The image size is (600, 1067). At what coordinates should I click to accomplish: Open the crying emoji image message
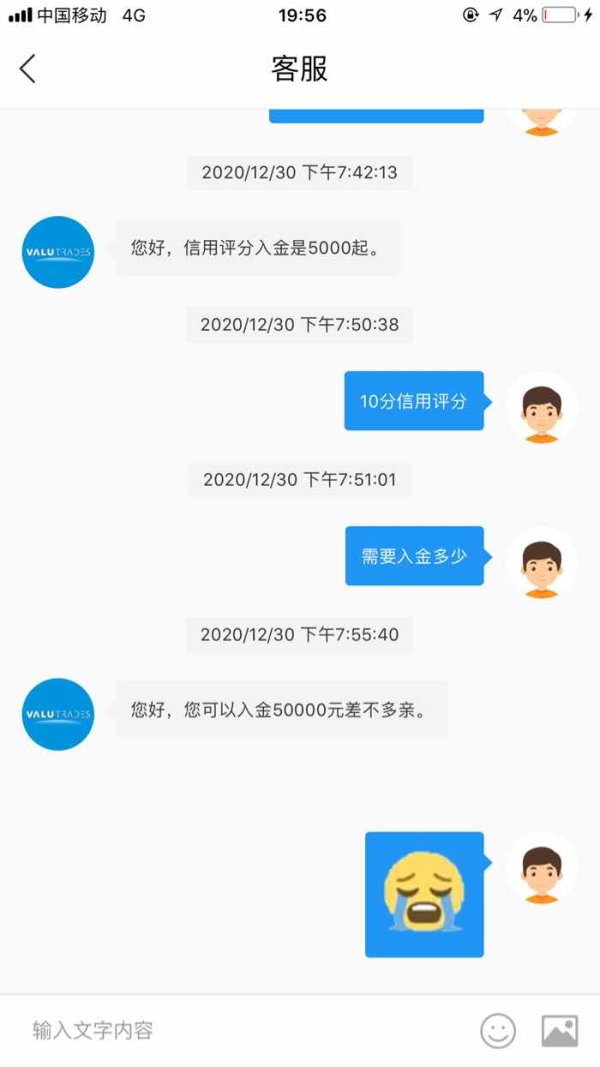pyautogui.click(x=424, y=894)
